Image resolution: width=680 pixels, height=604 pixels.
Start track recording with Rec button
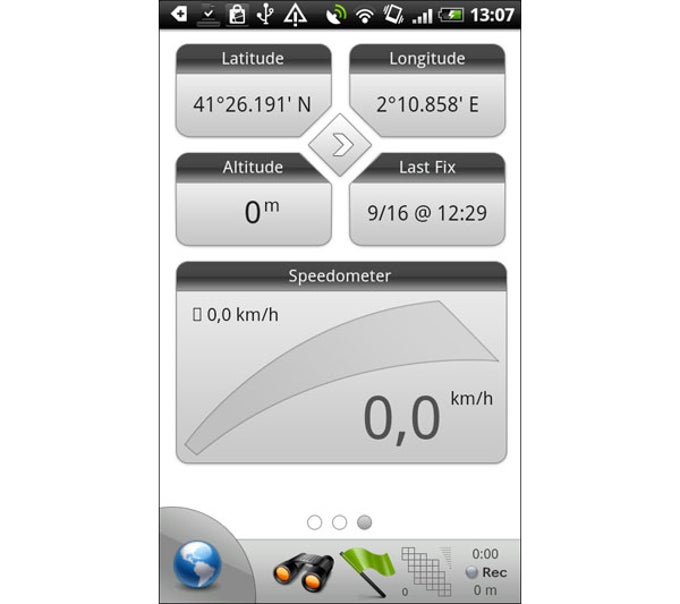[487, 572]
